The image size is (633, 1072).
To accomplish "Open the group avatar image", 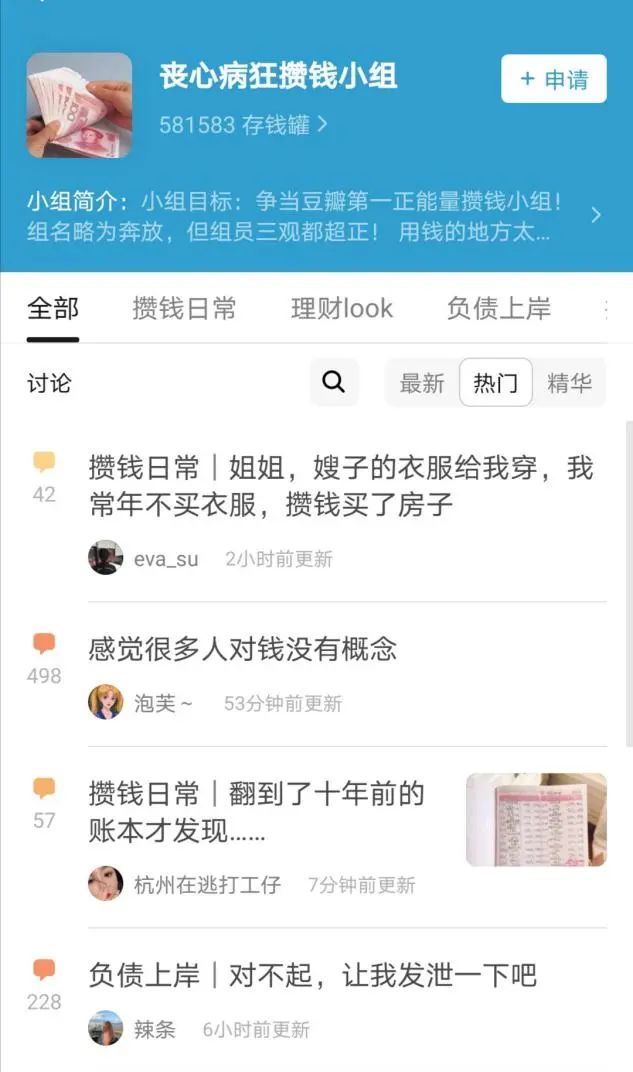I will tap(79, 105).
